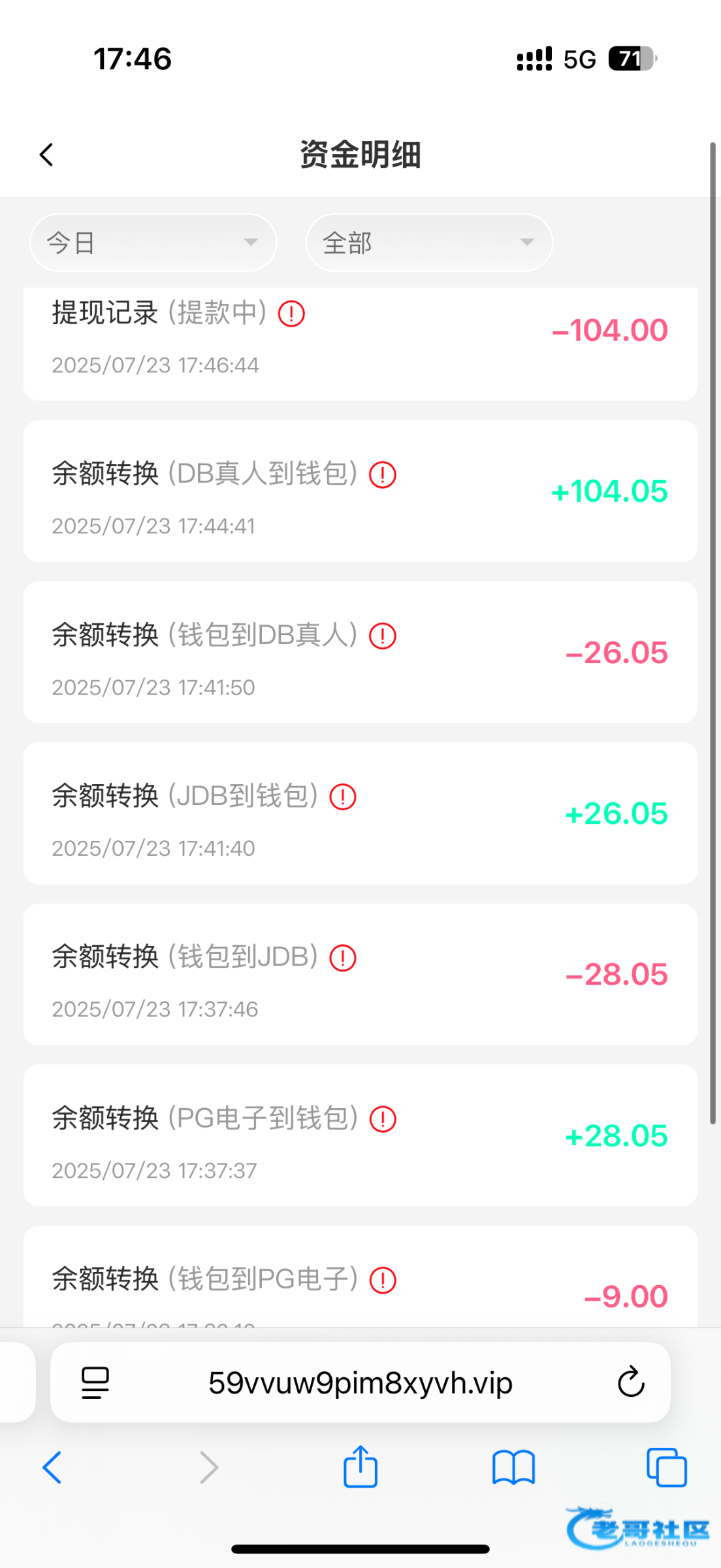Screen dimensions: 721x1568
Task: Open the 今日 date filter dropdown
Action: pos(153,243)
